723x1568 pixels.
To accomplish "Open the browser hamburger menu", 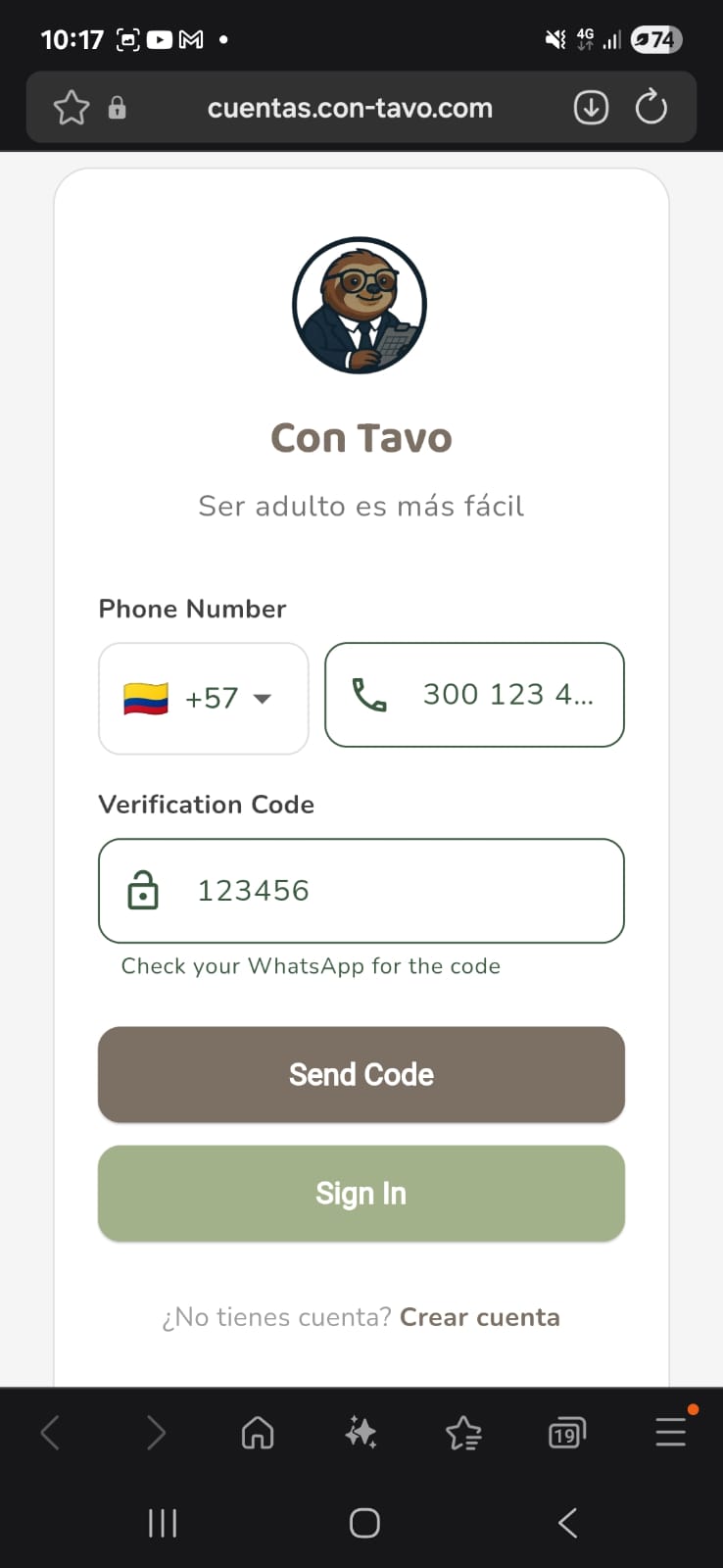I will pyautogui.click(x=671, y=1432).
